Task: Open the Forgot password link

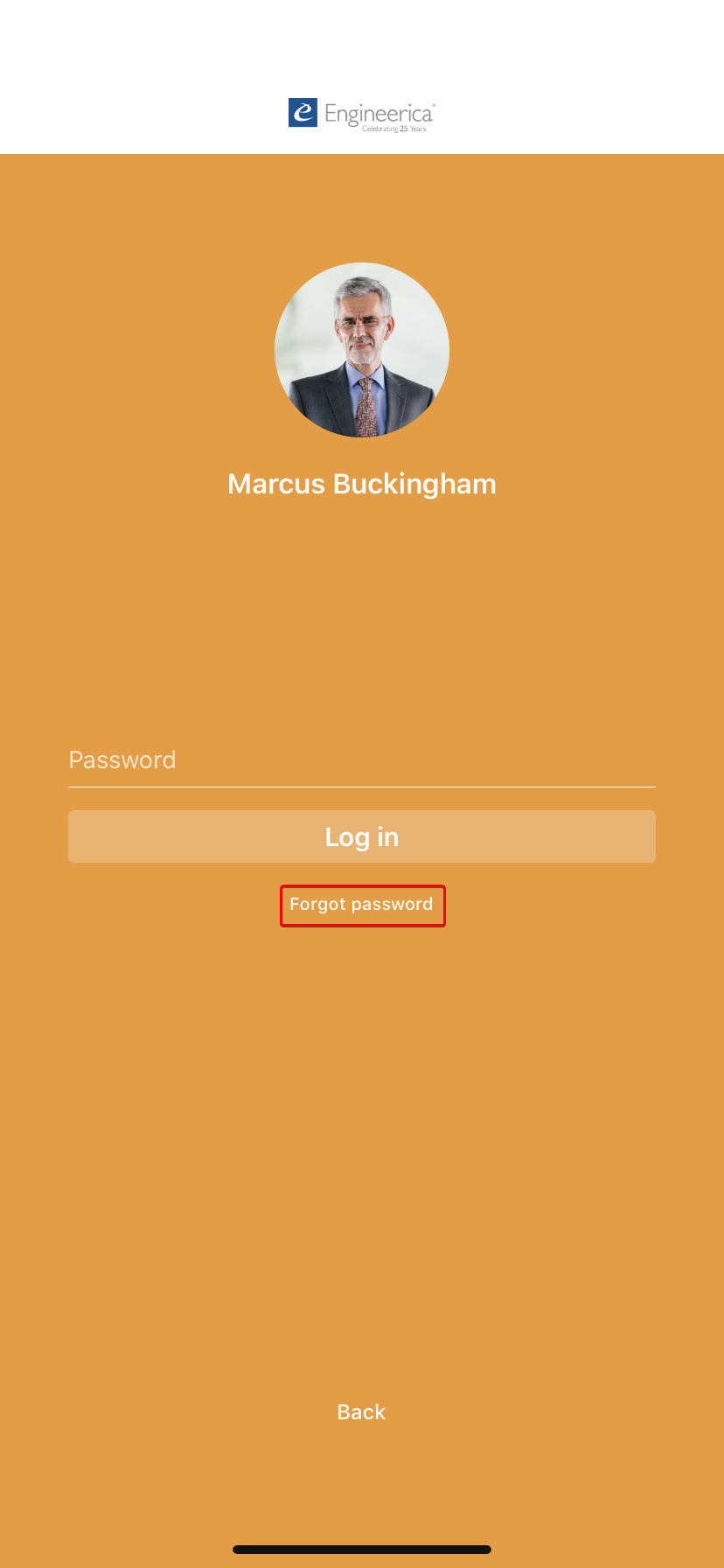Action: click(x=361, y=905)
